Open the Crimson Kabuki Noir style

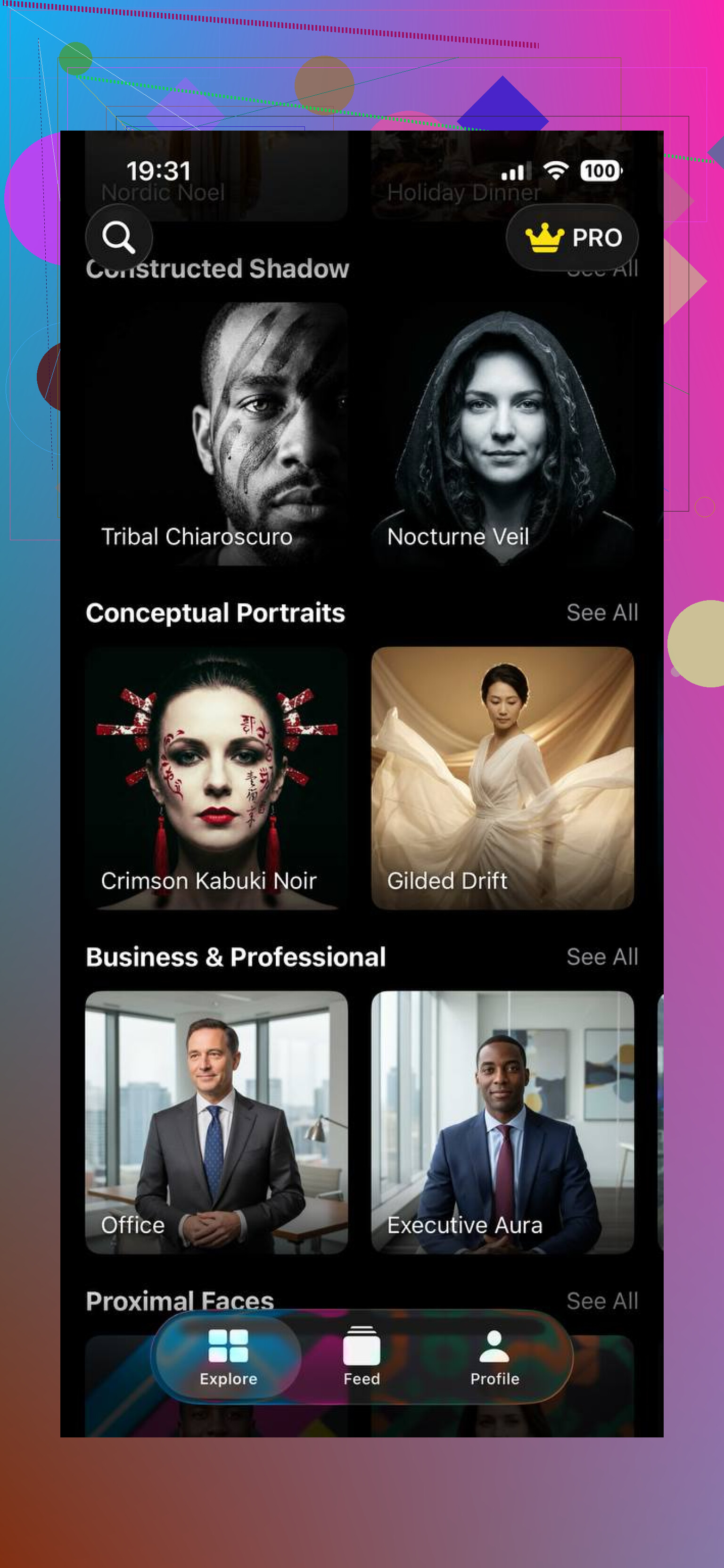pyautogui.click(x=216, y=777)
